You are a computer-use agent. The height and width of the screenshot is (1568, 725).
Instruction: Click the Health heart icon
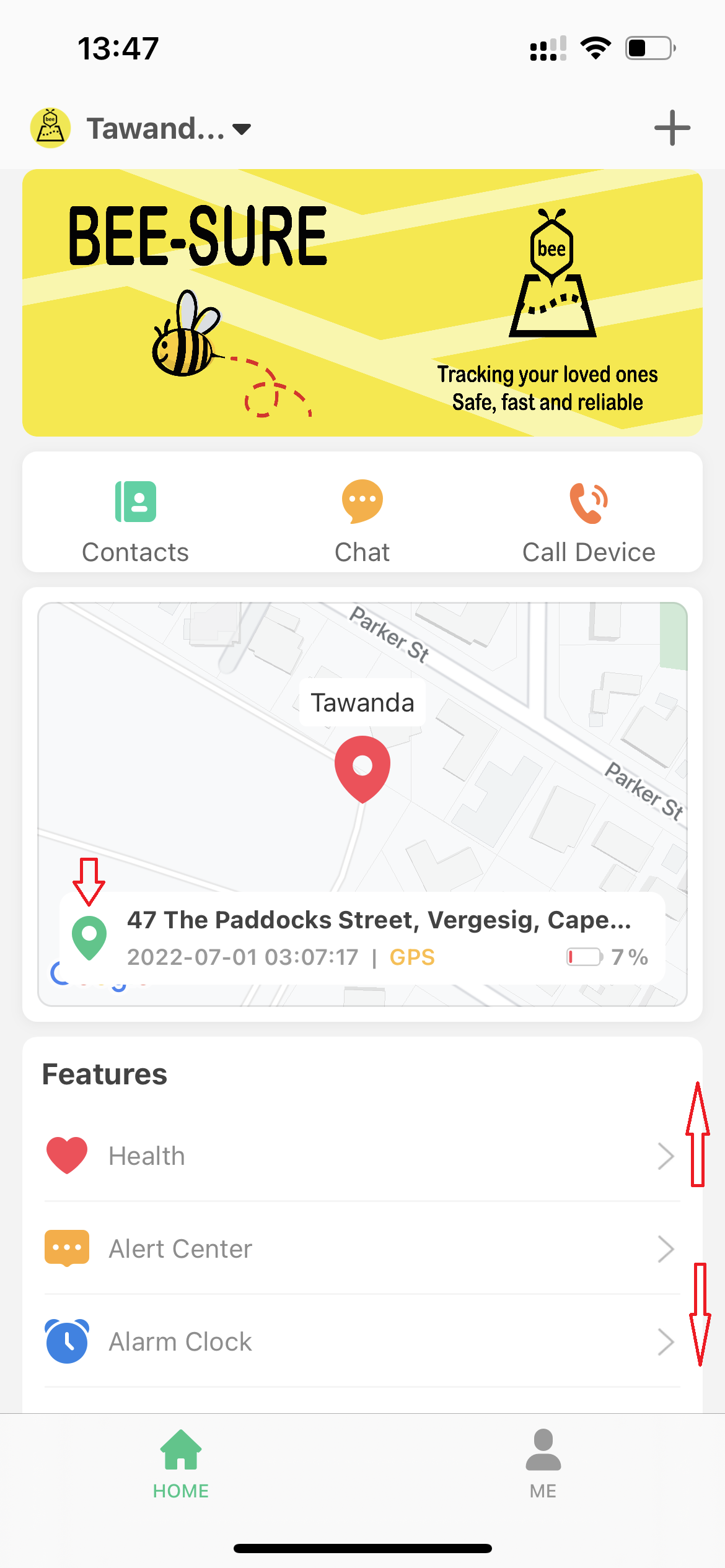click(x=67, y=1155)
